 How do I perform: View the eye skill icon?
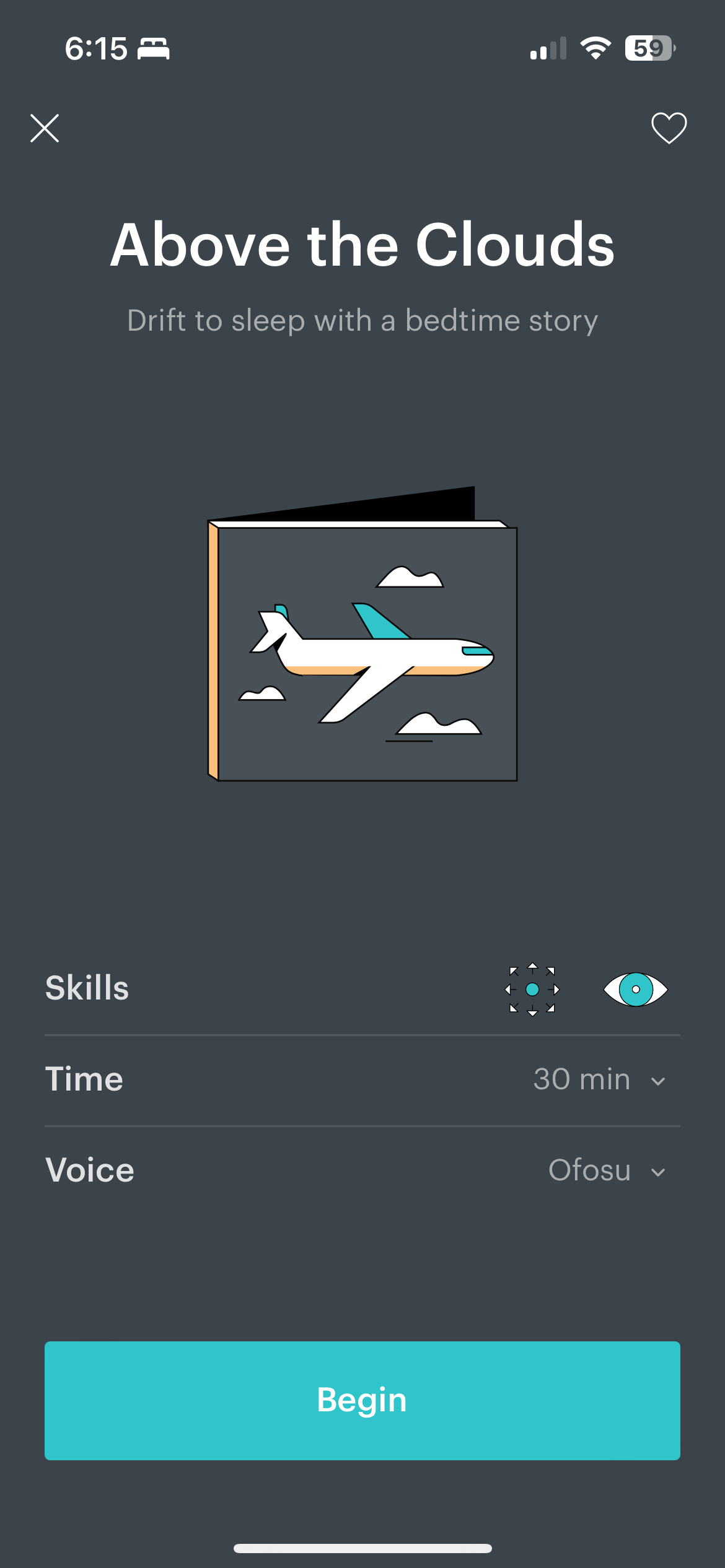coord(635,989)
